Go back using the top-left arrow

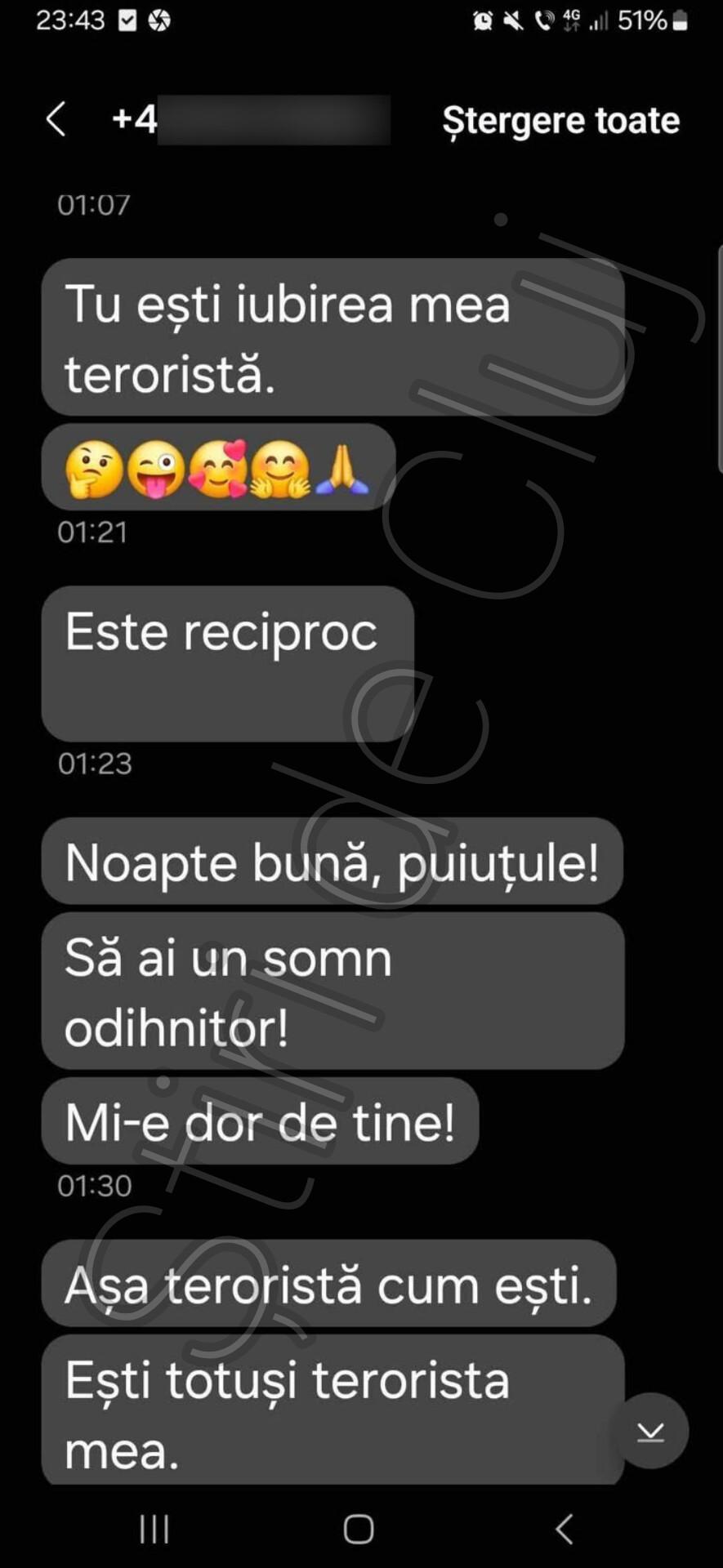(x=56, y=119)
